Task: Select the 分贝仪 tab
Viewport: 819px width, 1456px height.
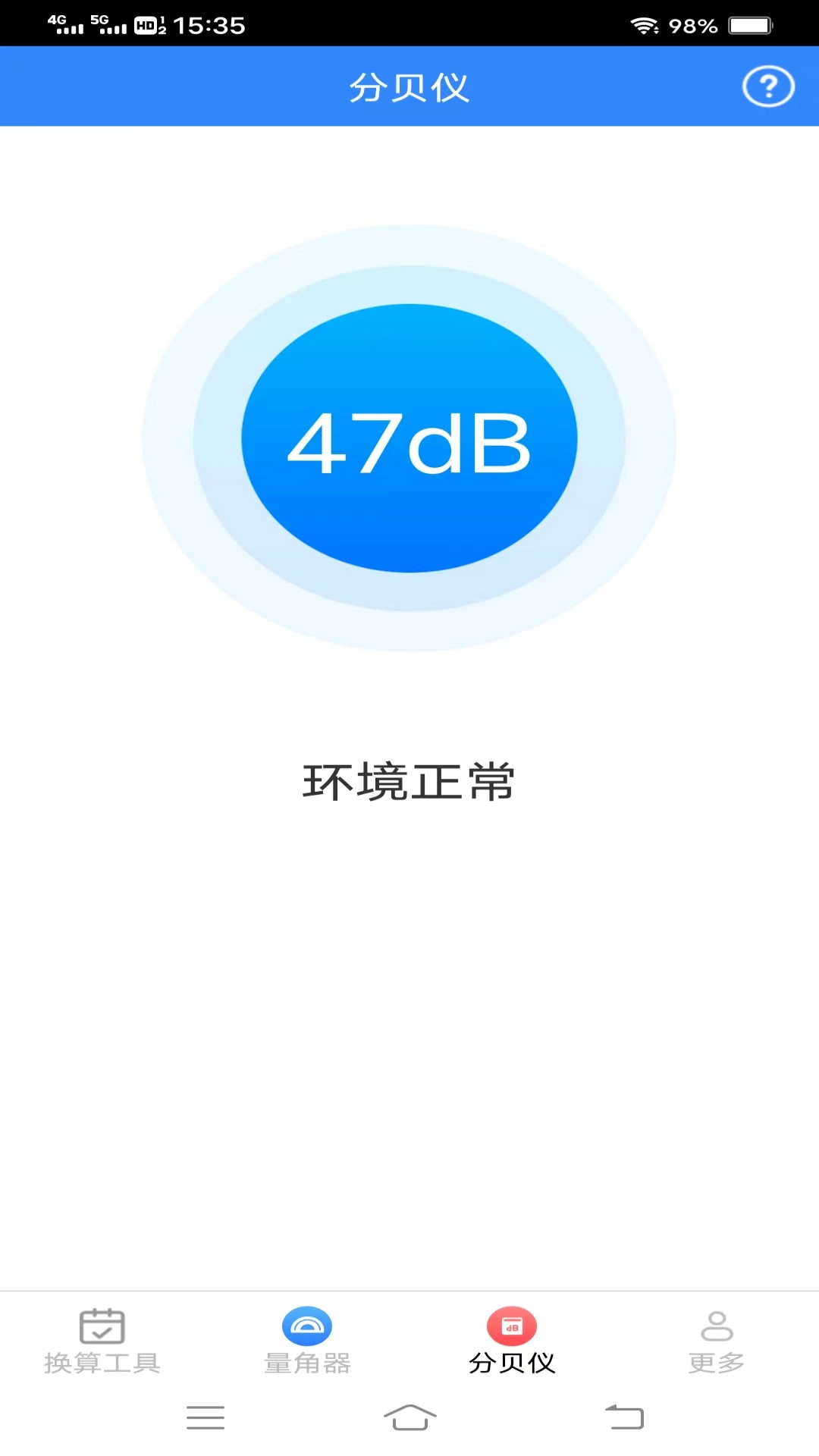Action: click(512, 1341)
